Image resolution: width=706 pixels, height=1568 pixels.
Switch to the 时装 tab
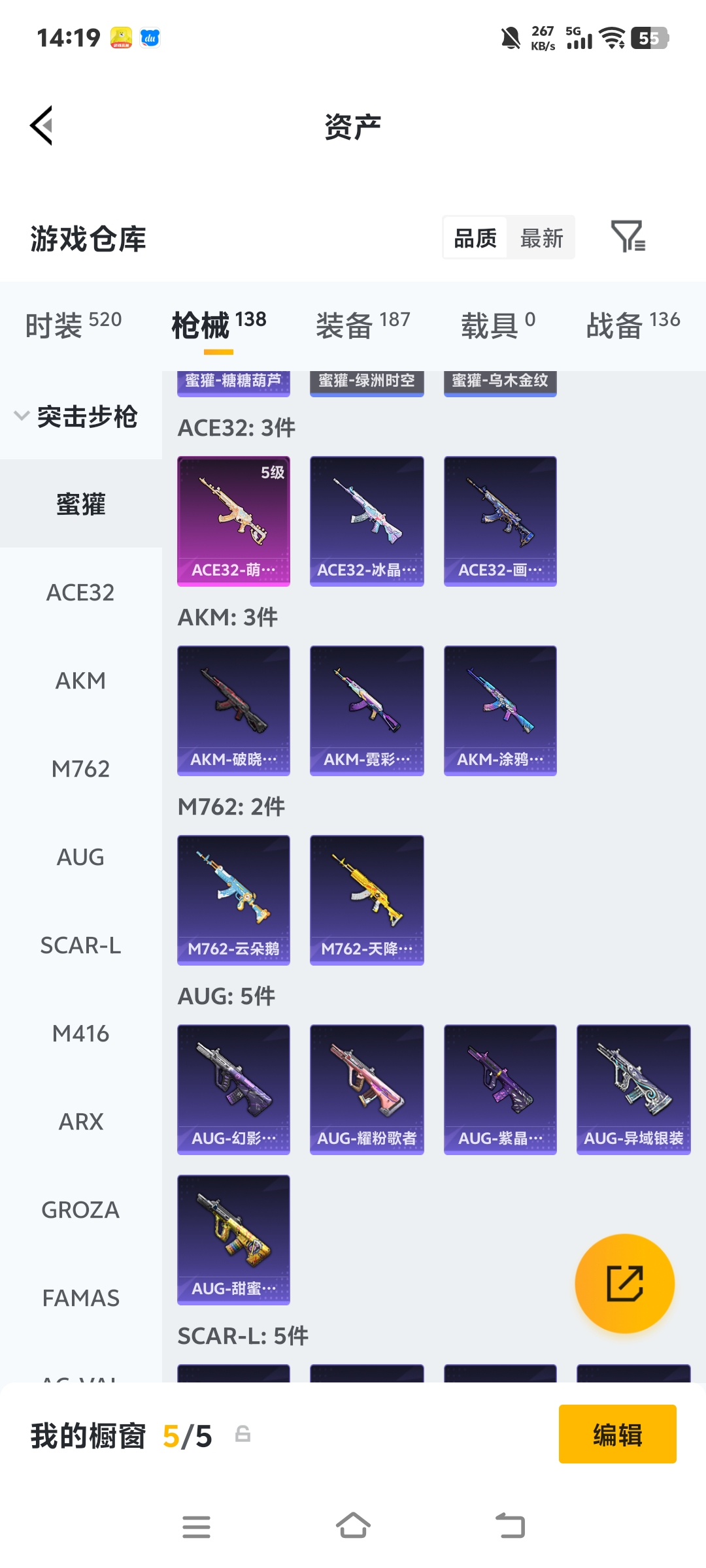73,324
